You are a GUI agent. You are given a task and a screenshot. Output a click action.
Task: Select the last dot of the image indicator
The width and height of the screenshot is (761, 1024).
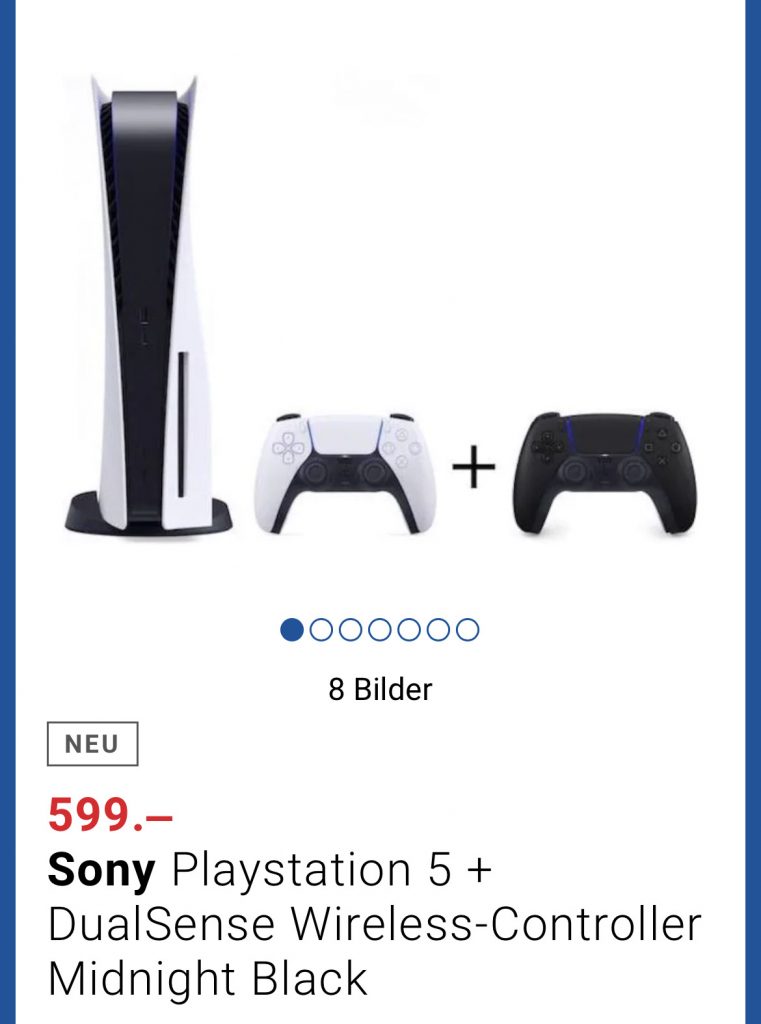467,630
